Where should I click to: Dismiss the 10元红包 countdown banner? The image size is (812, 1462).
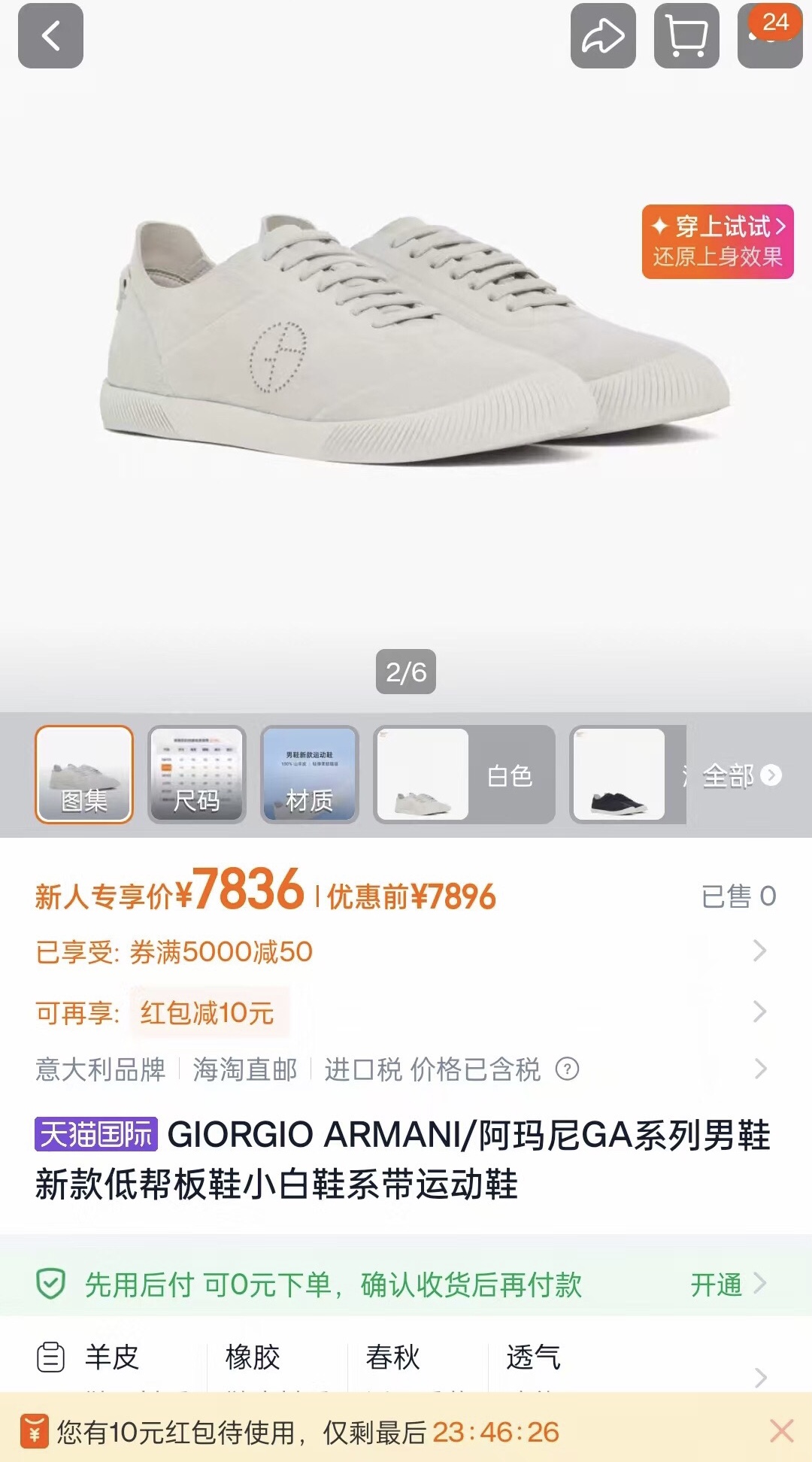click(782, 1431)
